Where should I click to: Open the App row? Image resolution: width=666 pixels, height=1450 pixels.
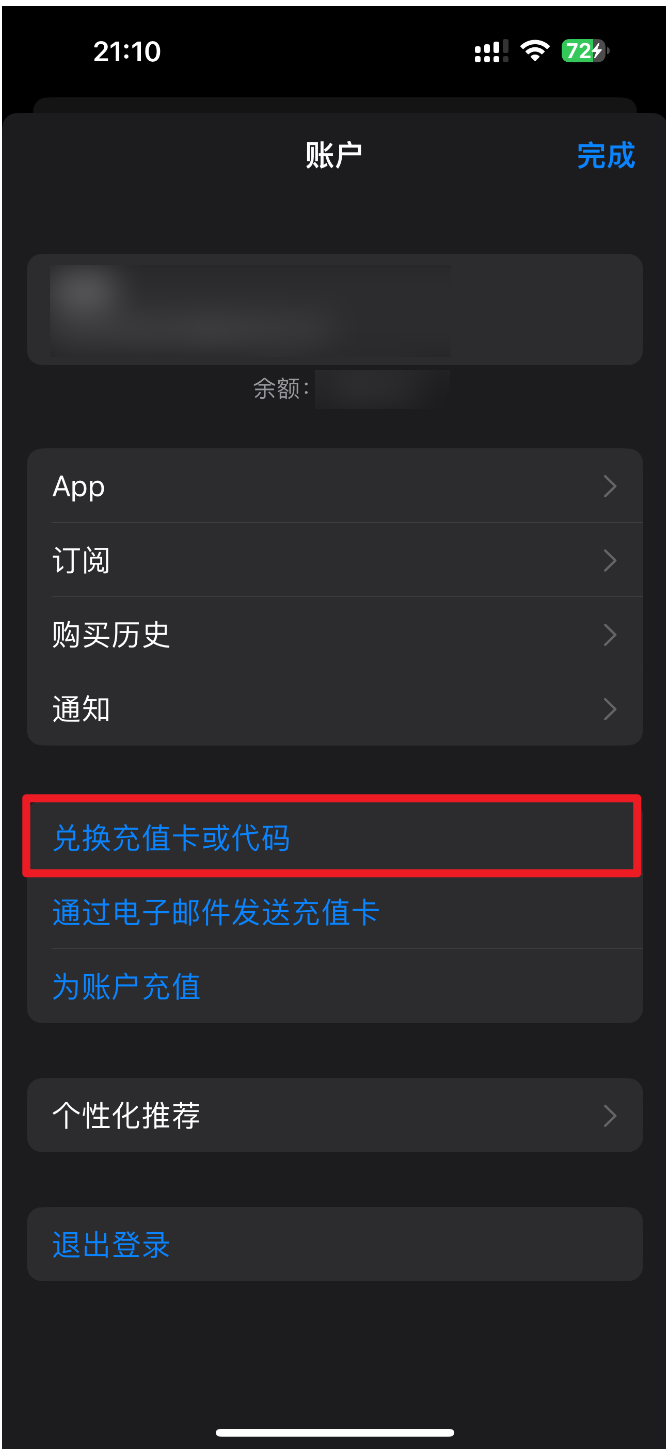coord(334,486)
